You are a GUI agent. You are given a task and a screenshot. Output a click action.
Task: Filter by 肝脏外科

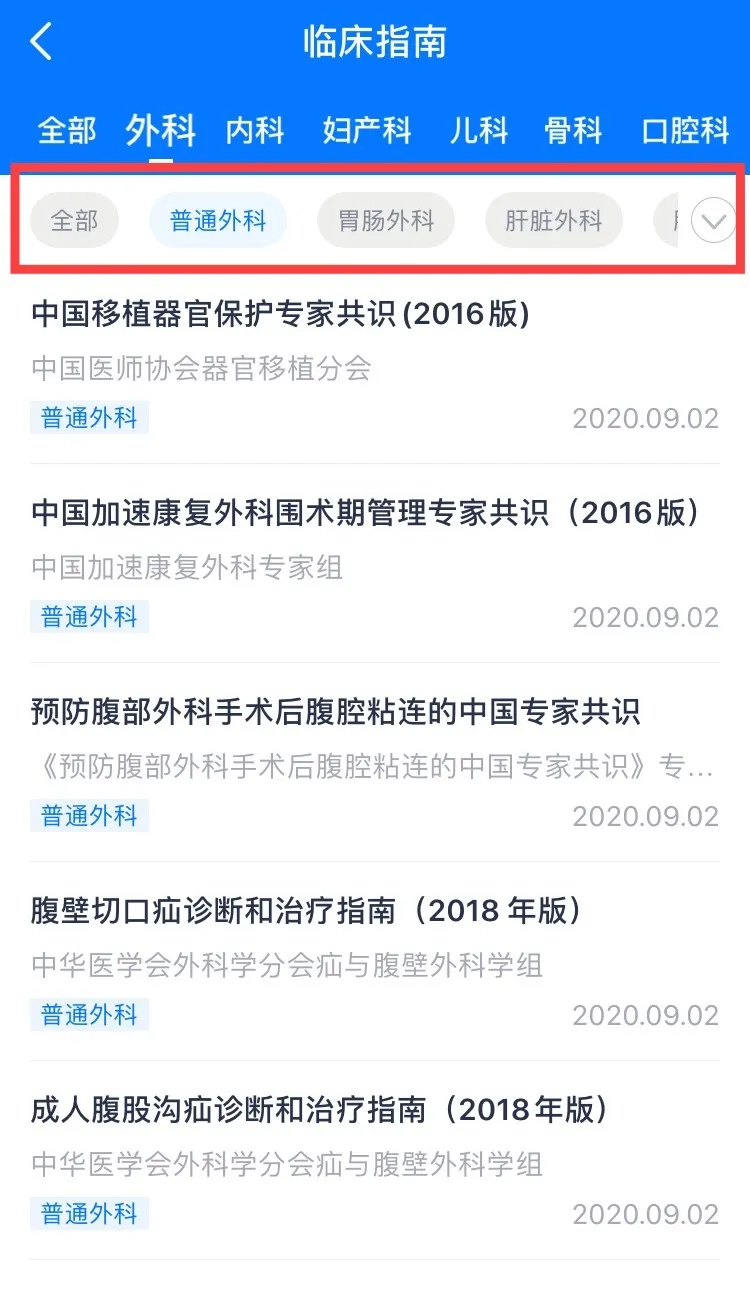(x=553, y=221)
